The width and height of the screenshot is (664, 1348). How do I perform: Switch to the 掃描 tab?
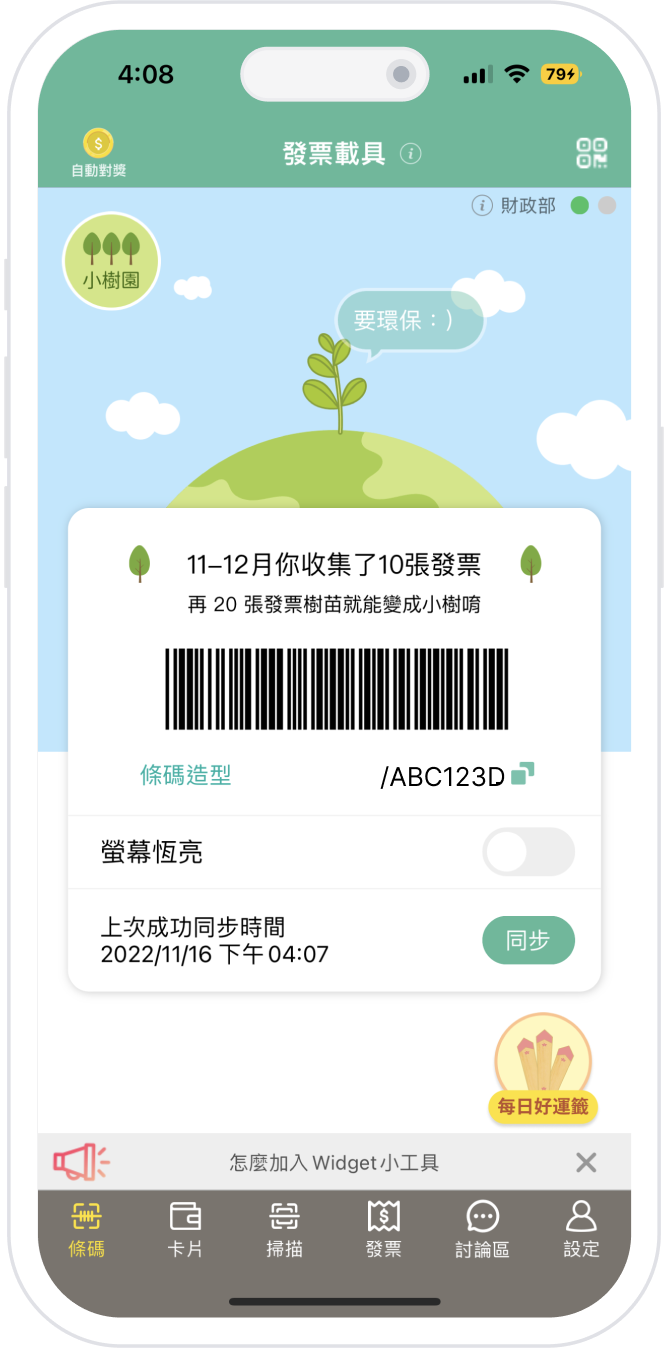284,1229
